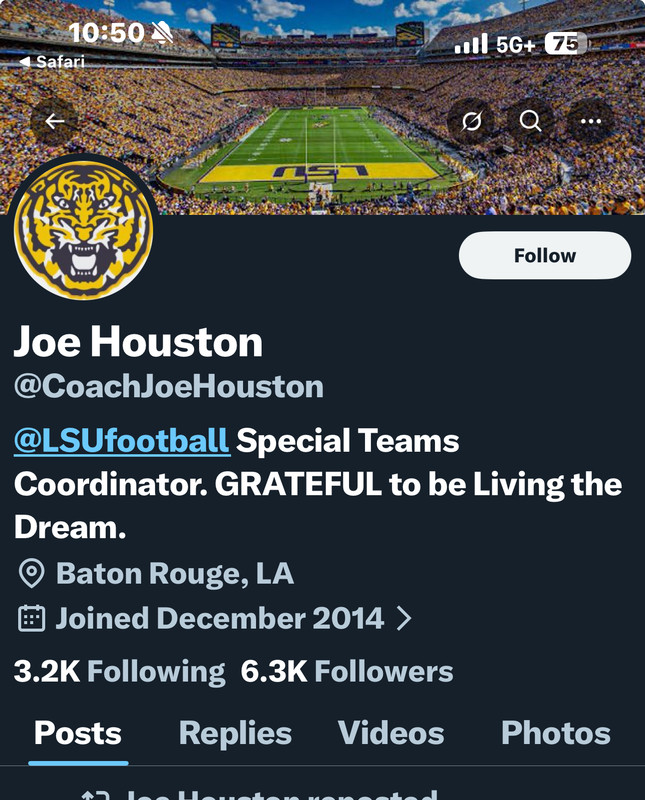The height and width of the screenshot is (800, 645).
Task: Search this profile's posts
Action: [531, 122]
